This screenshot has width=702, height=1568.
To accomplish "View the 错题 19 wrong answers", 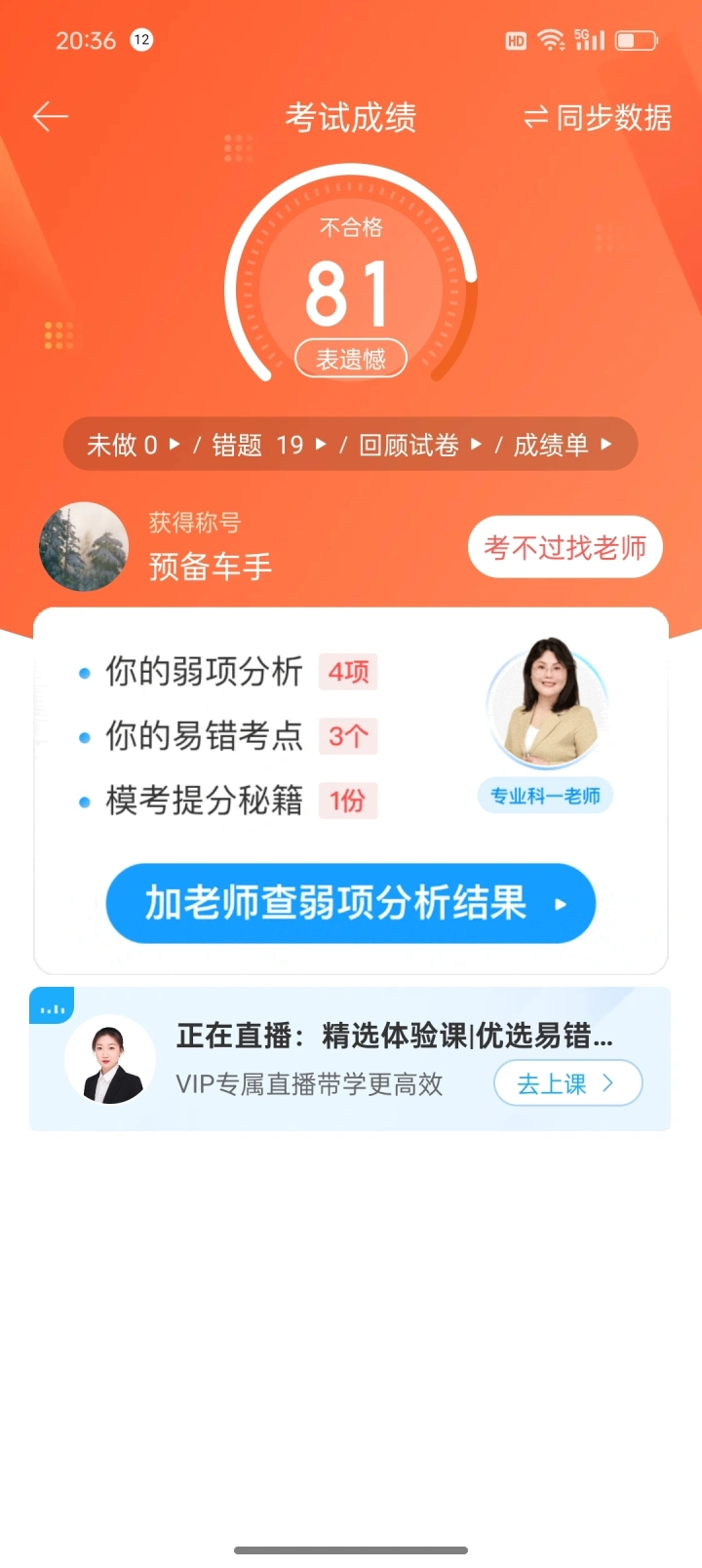I will point(269,446).
